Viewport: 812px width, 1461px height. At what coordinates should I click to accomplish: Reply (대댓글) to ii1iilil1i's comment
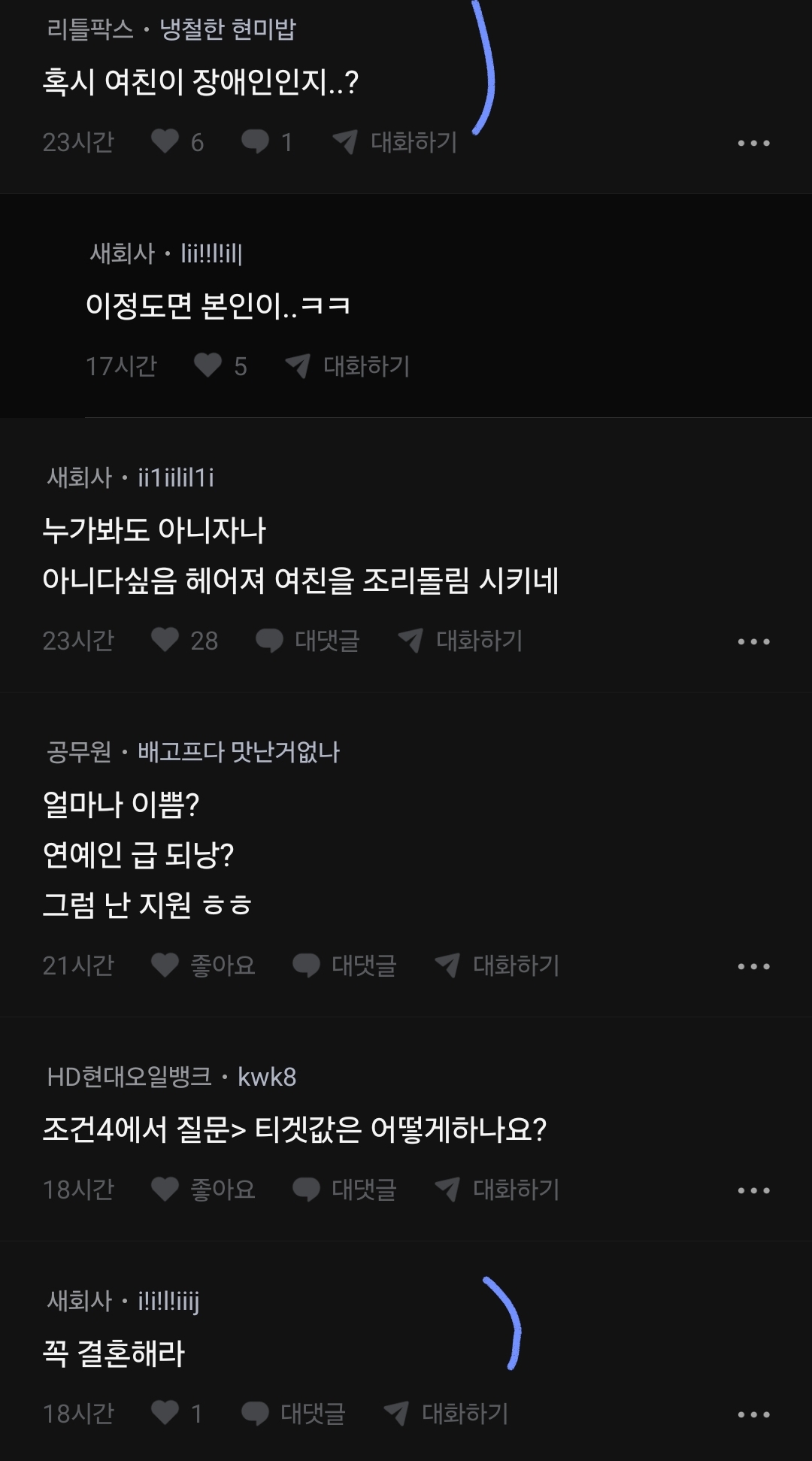click(308, 641)
